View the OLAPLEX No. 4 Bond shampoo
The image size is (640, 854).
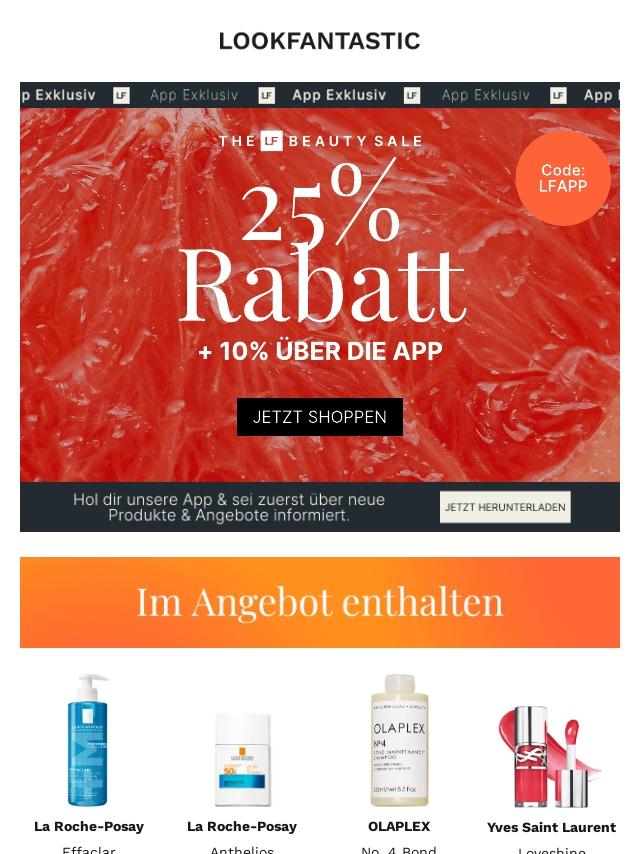(x=399, y=742)
